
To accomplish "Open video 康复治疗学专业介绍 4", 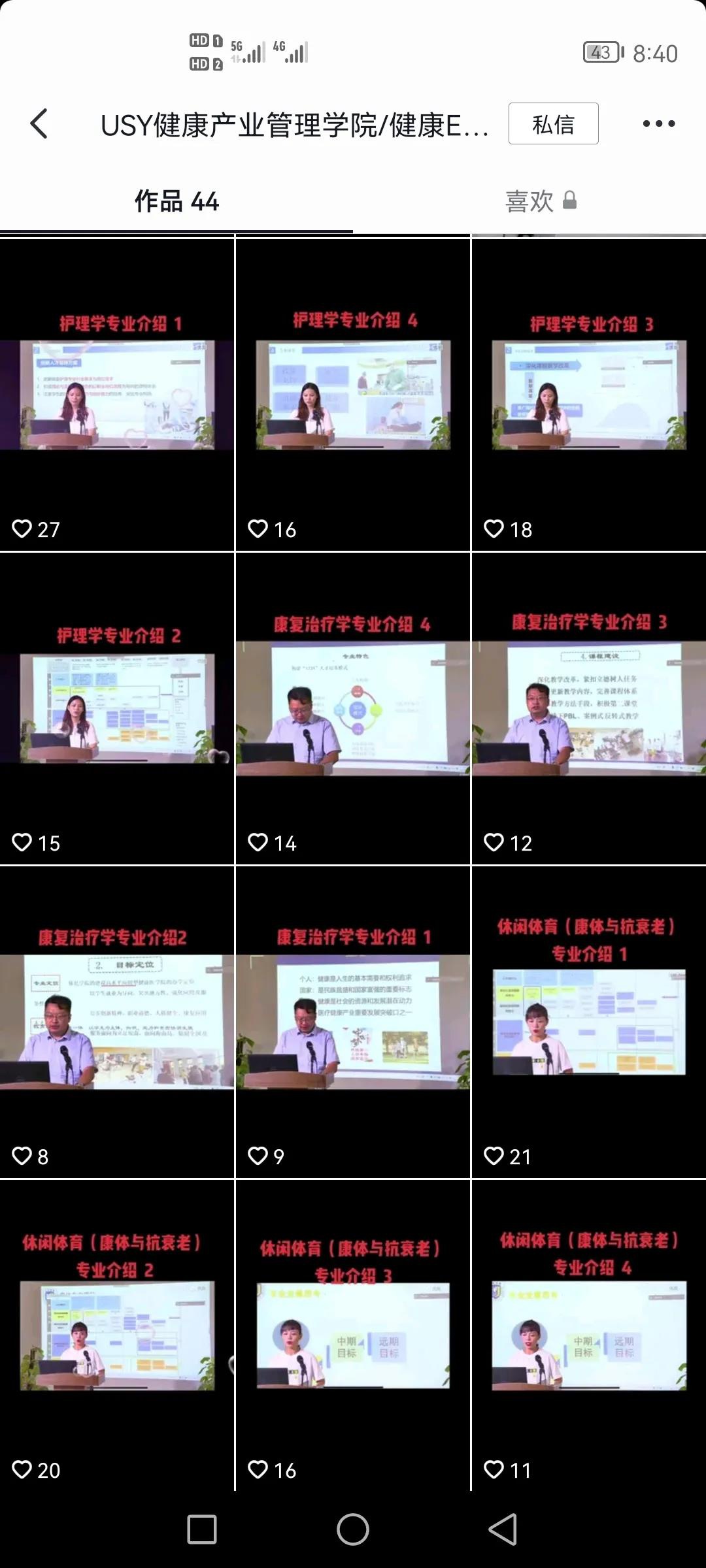I will 353,708.
